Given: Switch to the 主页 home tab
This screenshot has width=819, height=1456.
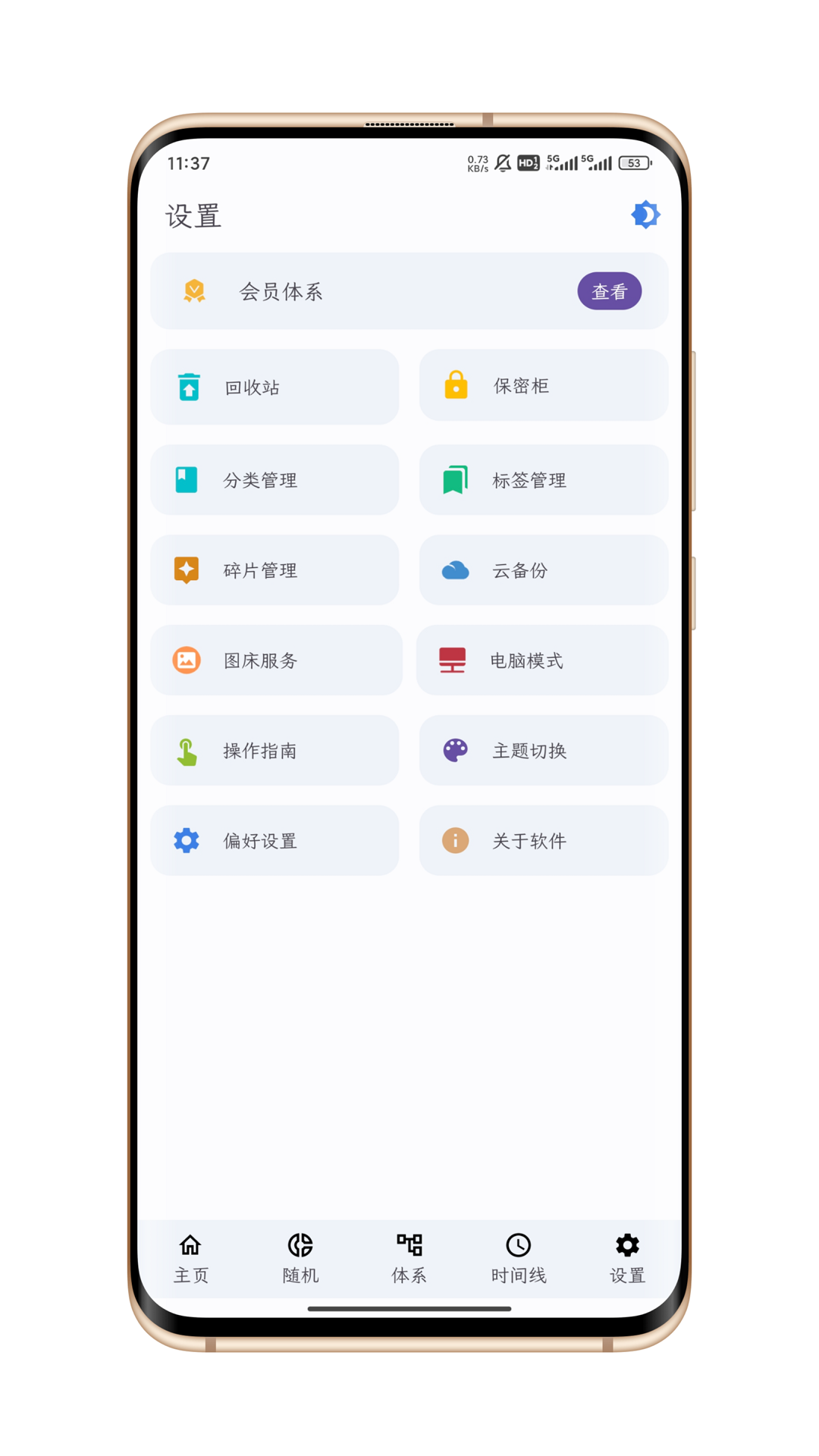Looking at the screenshot, I should click(x=190, y=1259).
